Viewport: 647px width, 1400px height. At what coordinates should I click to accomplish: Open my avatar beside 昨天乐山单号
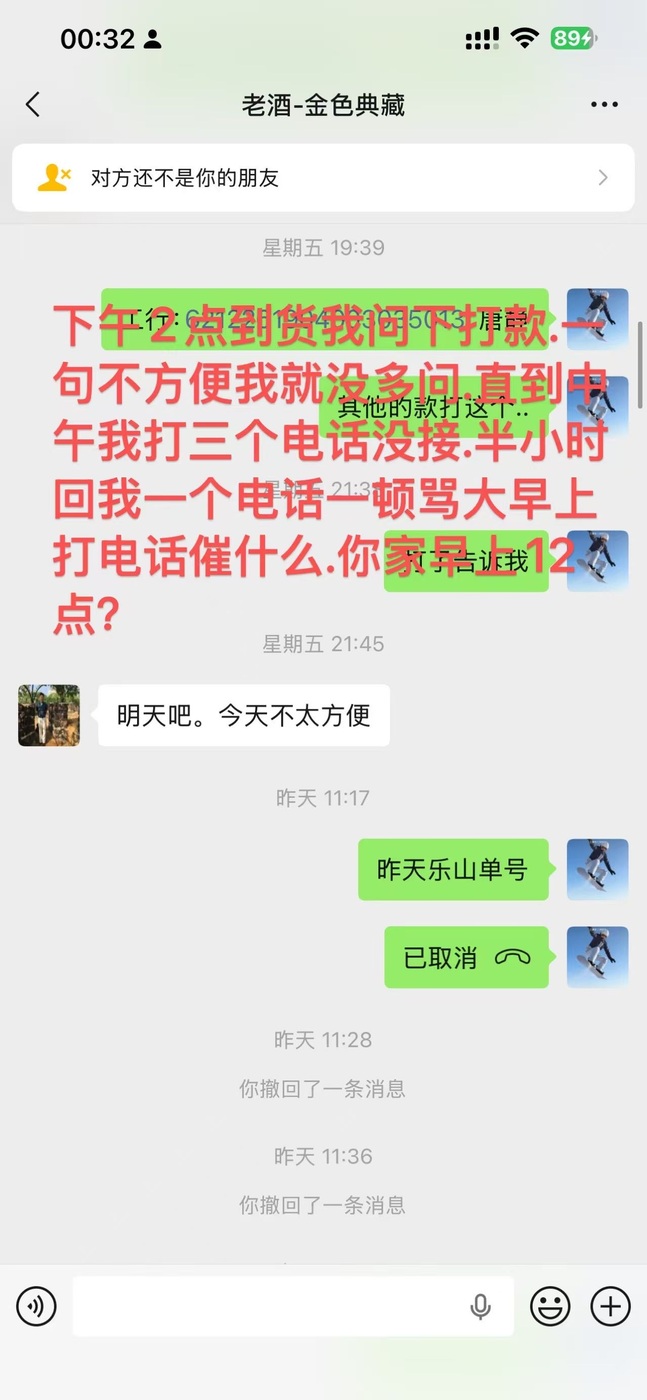[x=597, y=869]
